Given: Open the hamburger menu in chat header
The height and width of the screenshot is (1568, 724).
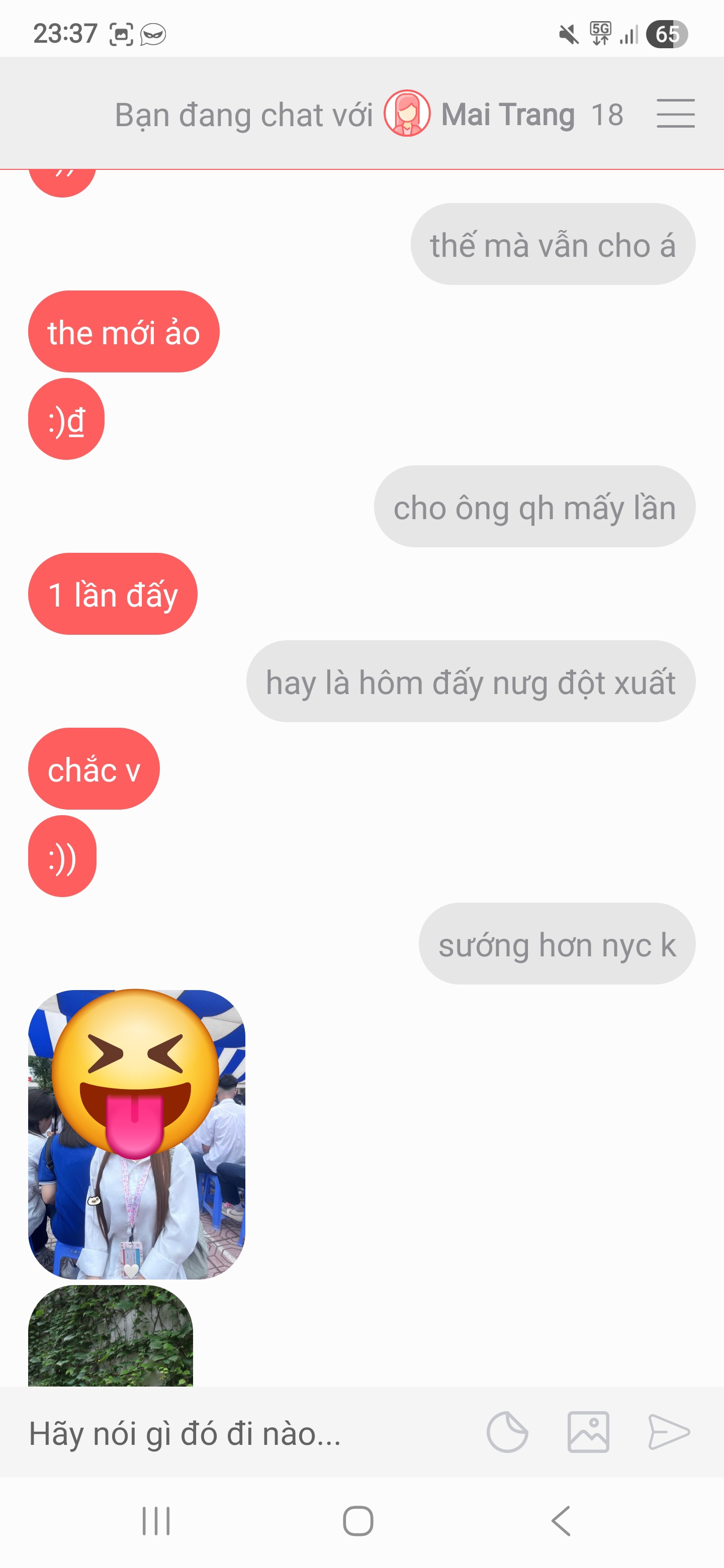Looking at the screenshot, I should tap(675, 114).
